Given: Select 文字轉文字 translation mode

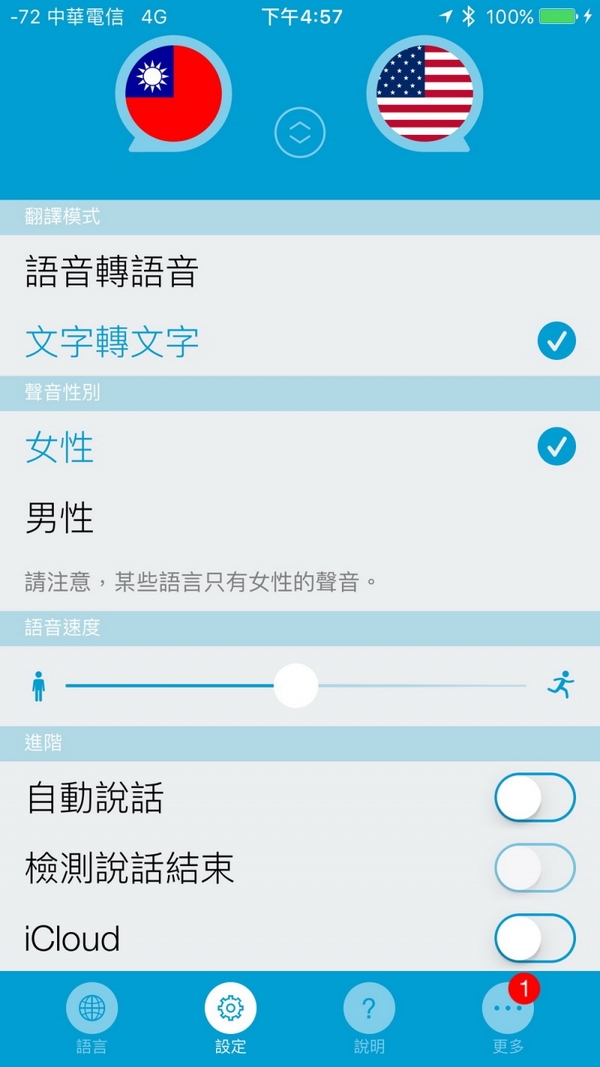Looking at the screenshot, I should (300, 342).
